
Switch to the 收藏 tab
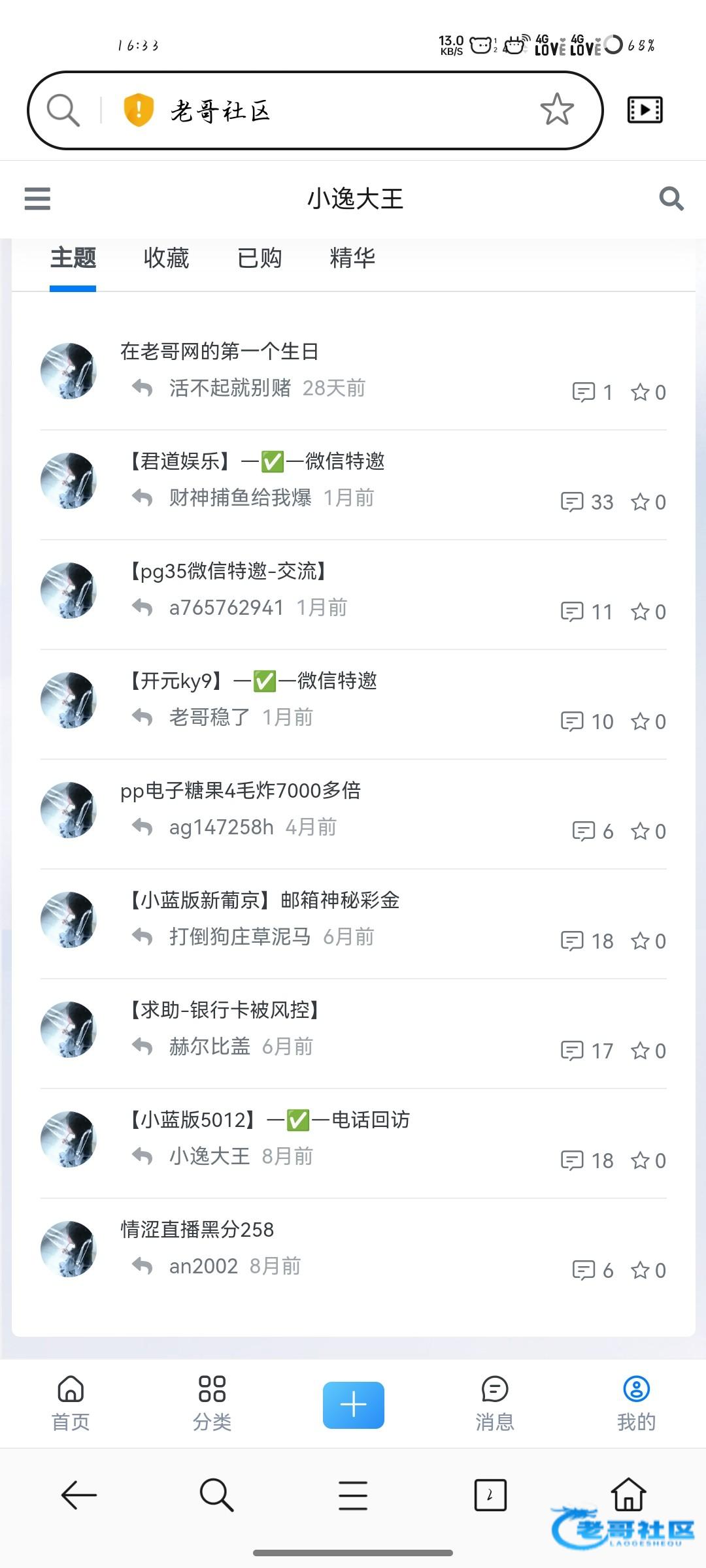(x=166, y=258)
